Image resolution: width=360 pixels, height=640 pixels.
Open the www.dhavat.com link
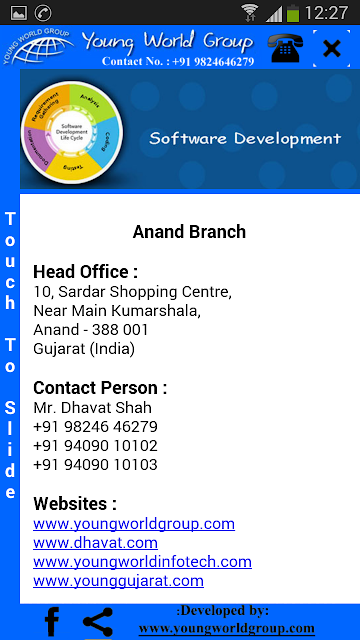coord(95,543)
